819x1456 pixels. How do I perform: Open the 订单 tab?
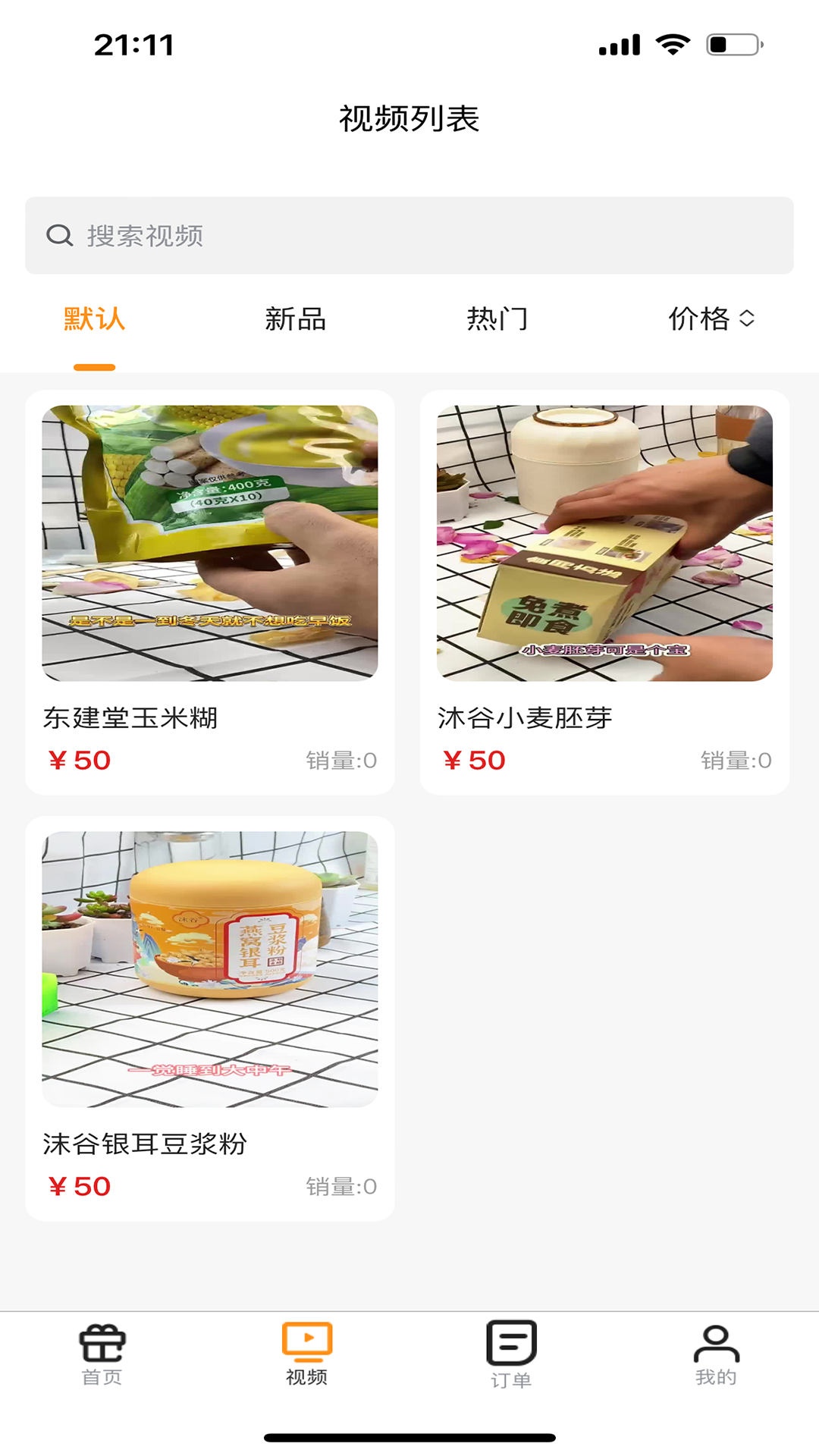511,1354
